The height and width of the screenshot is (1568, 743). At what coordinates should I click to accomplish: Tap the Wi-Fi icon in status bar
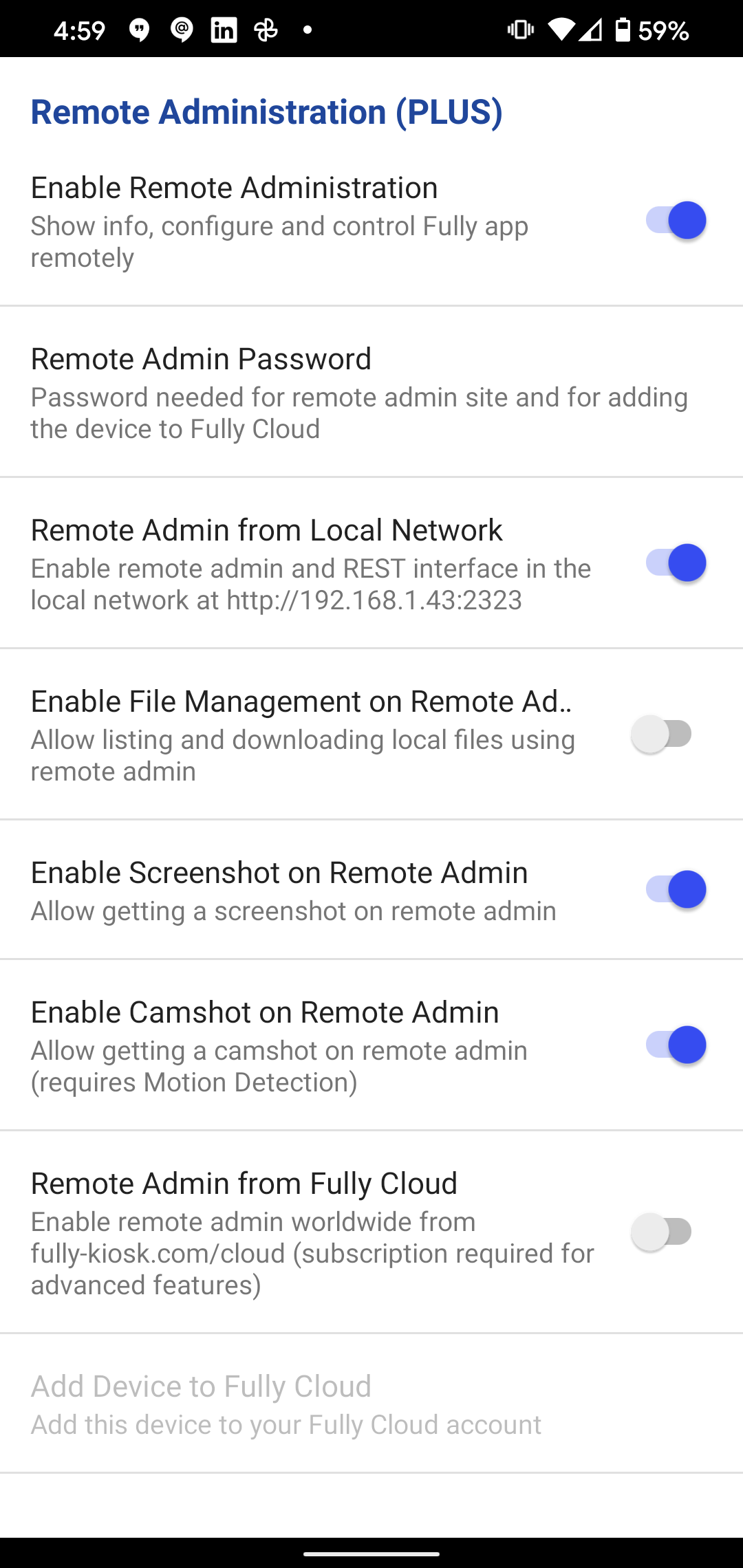pyautogui.click(x=562, y=29)
